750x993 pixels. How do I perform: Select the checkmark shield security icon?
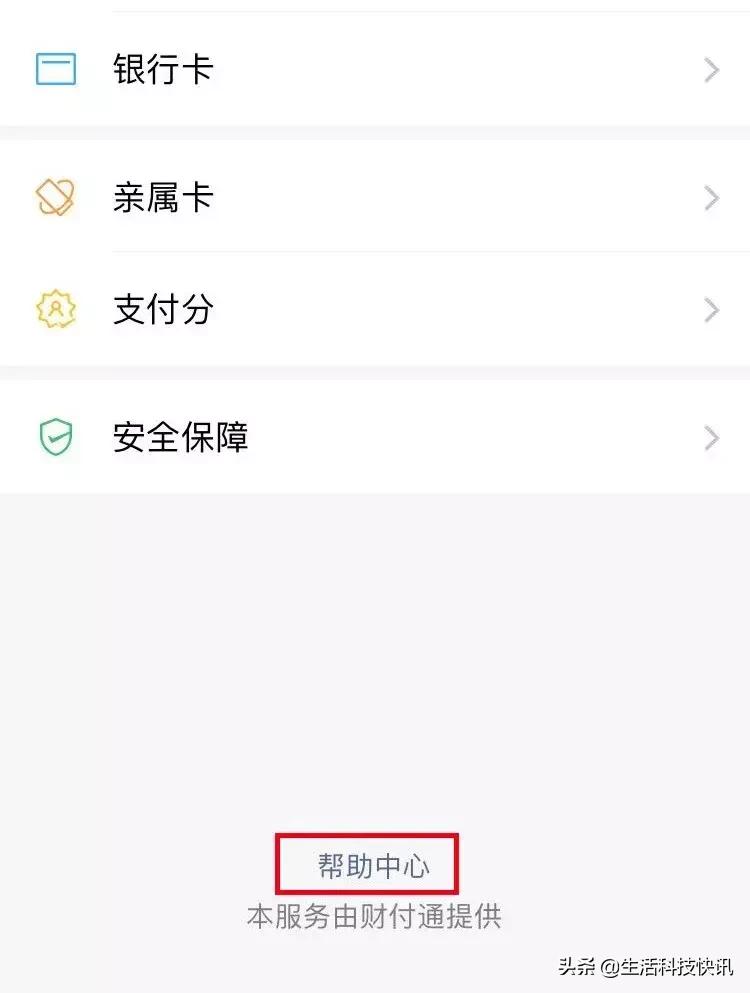pos(57,437)
